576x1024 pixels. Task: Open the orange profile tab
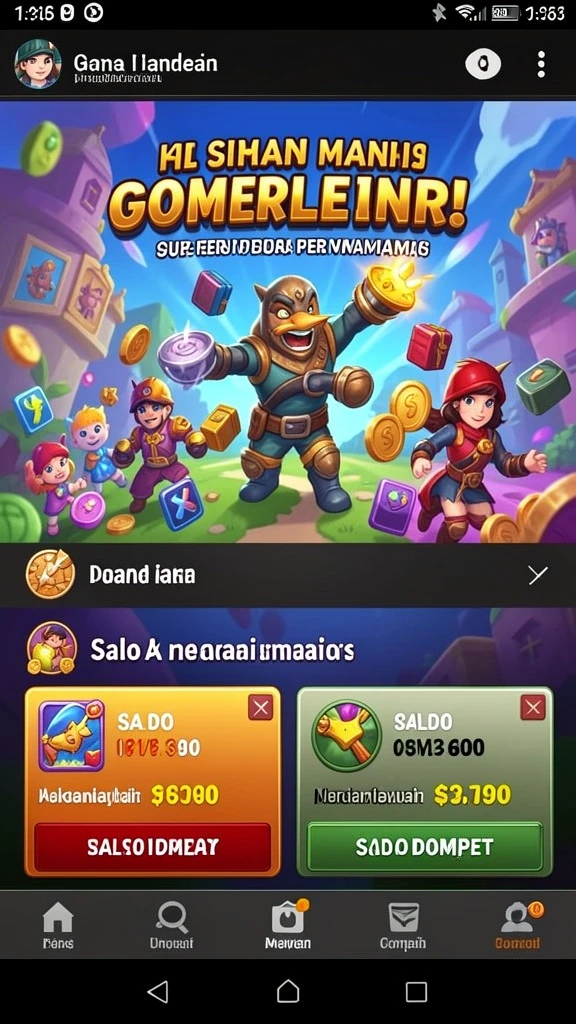(518, 926)
